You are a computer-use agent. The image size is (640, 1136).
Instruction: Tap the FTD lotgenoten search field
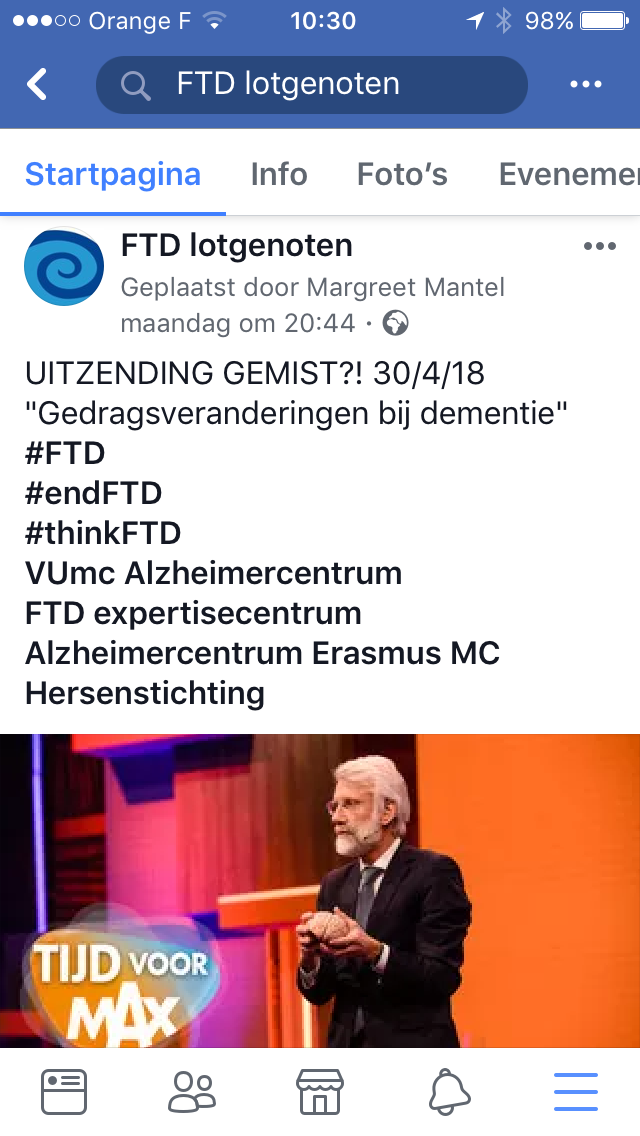pyautogui.click(x=311, y=84)
